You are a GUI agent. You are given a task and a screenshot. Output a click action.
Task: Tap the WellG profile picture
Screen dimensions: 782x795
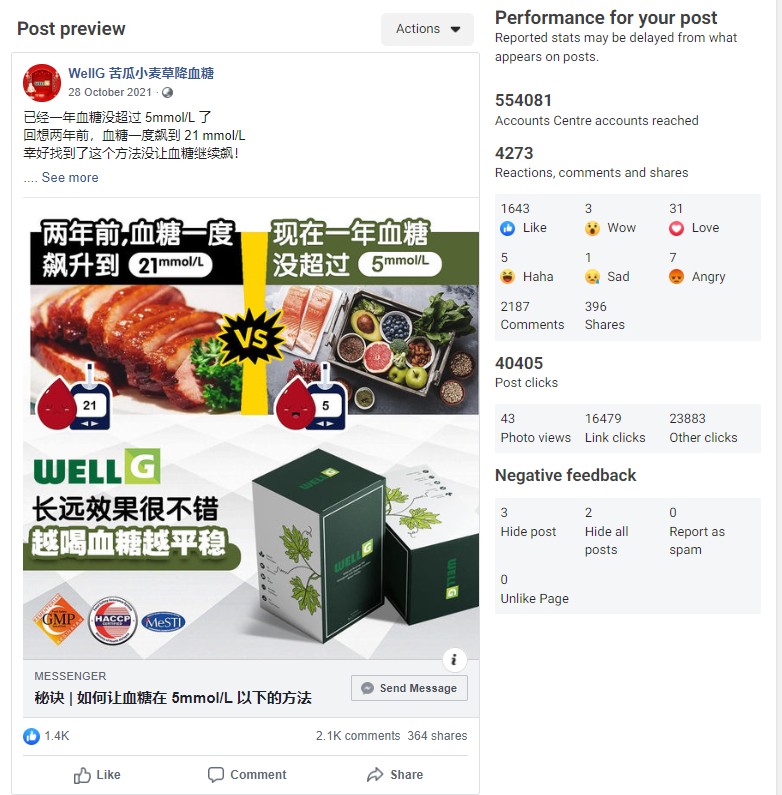tap(42, 82)
